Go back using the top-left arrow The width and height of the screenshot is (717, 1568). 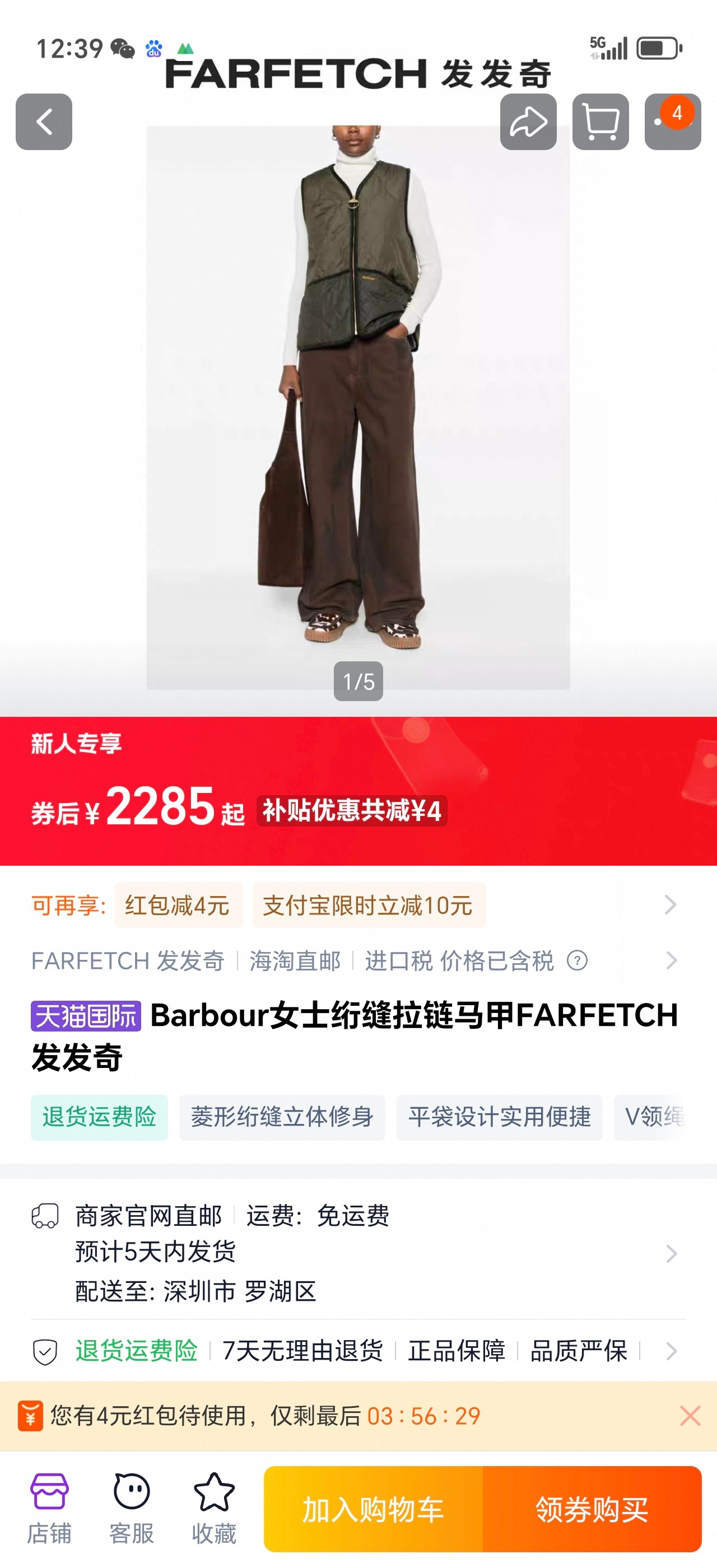(44, 122)
